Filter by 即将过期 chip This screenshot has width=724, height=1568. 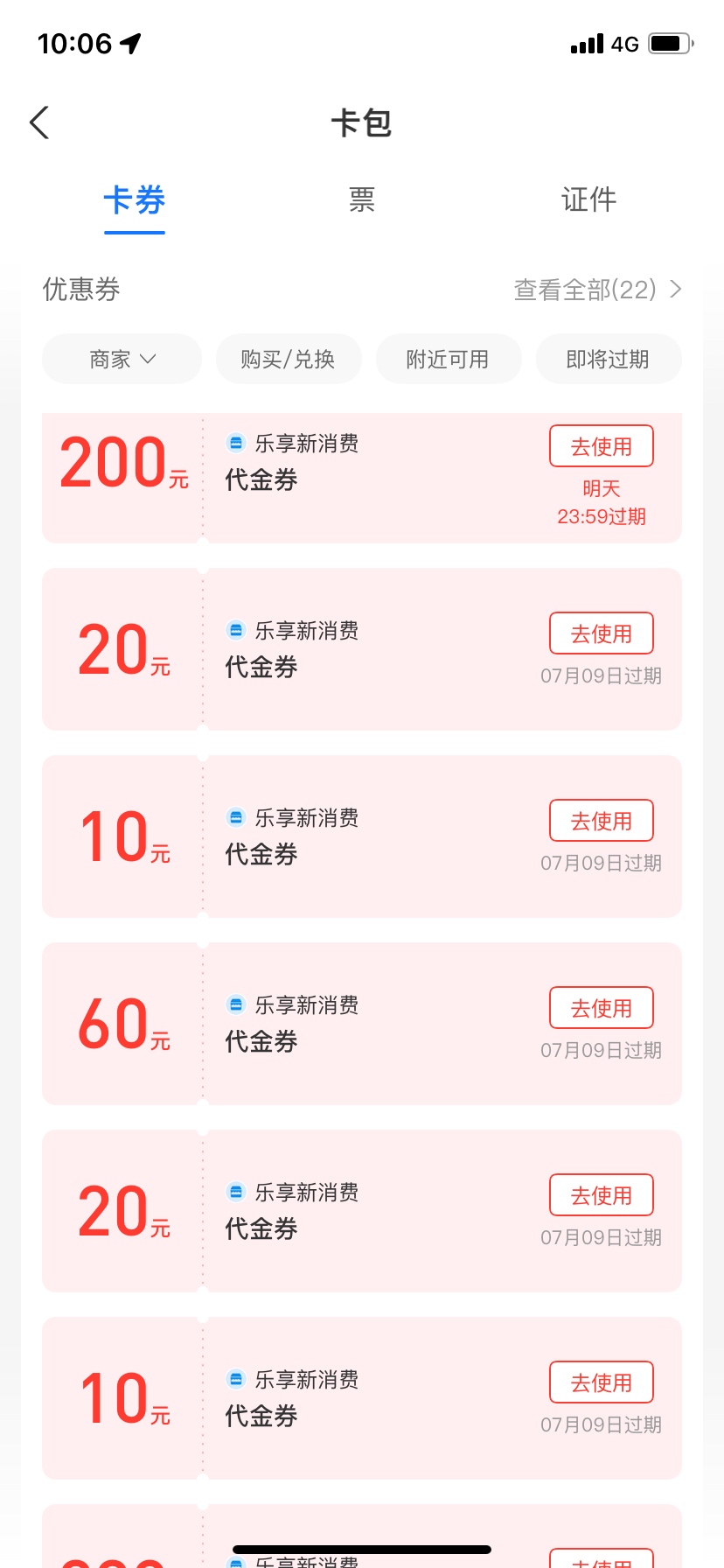coord(609,359)
